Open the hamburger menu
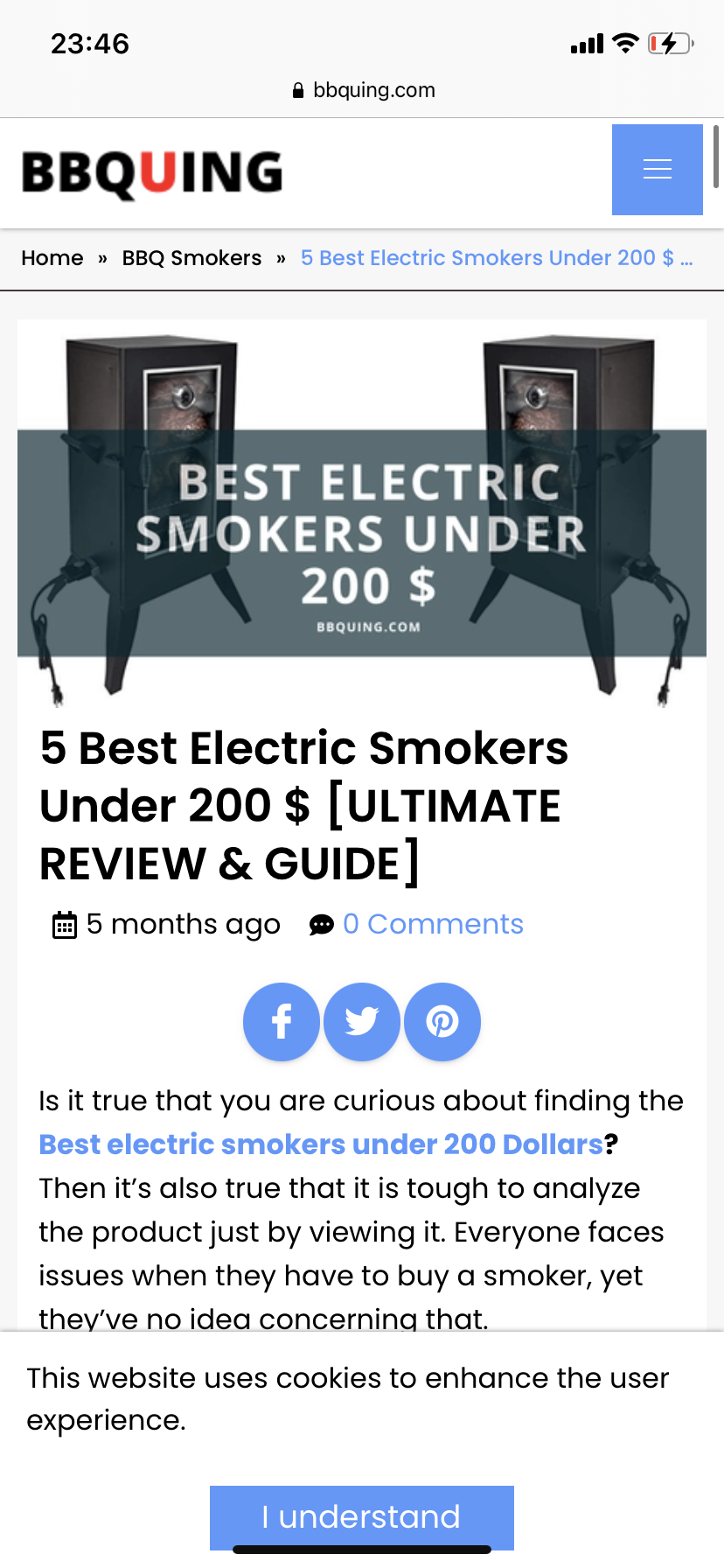The height and width of the screenshot is (1568, 724). (x=657, y=170)
